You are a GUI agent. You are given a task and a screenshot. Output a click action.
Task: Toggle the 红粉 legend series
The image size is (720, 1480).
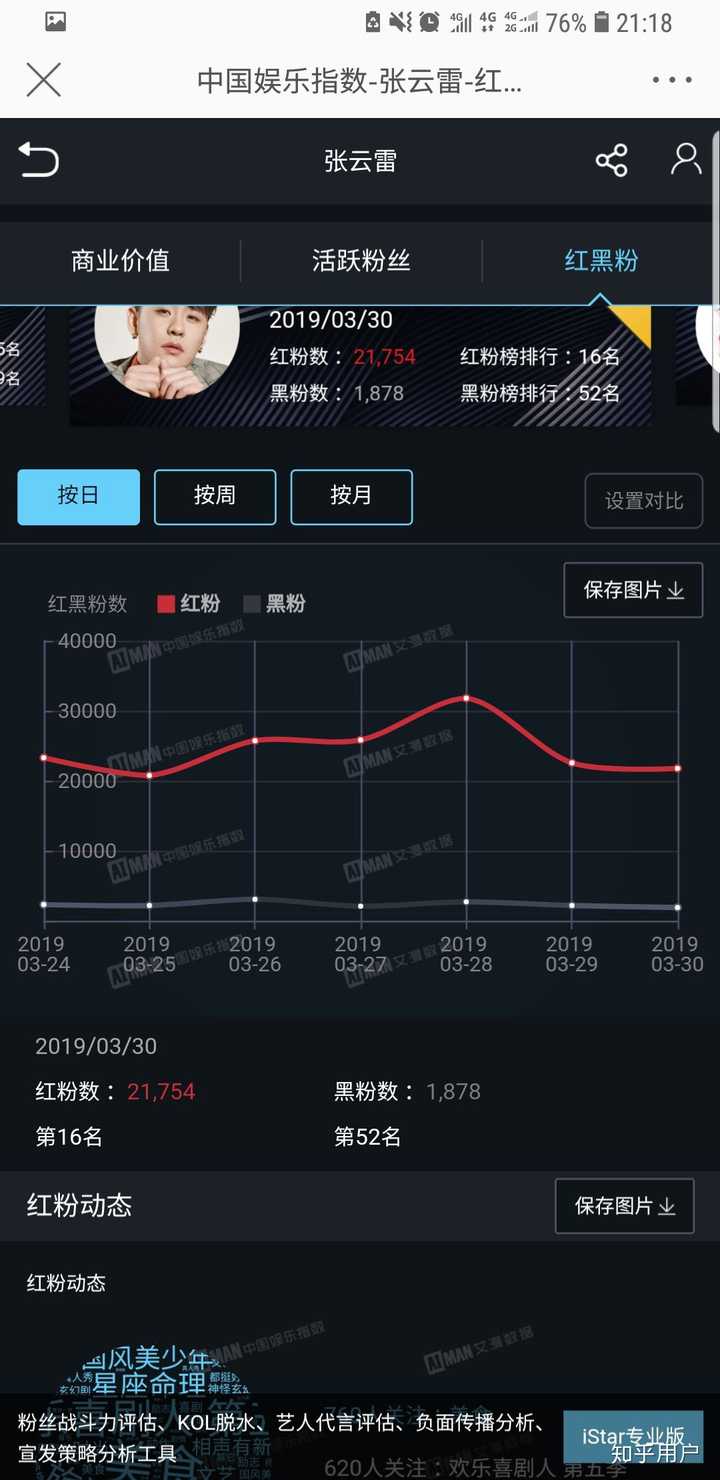click(x=189, y=604)
